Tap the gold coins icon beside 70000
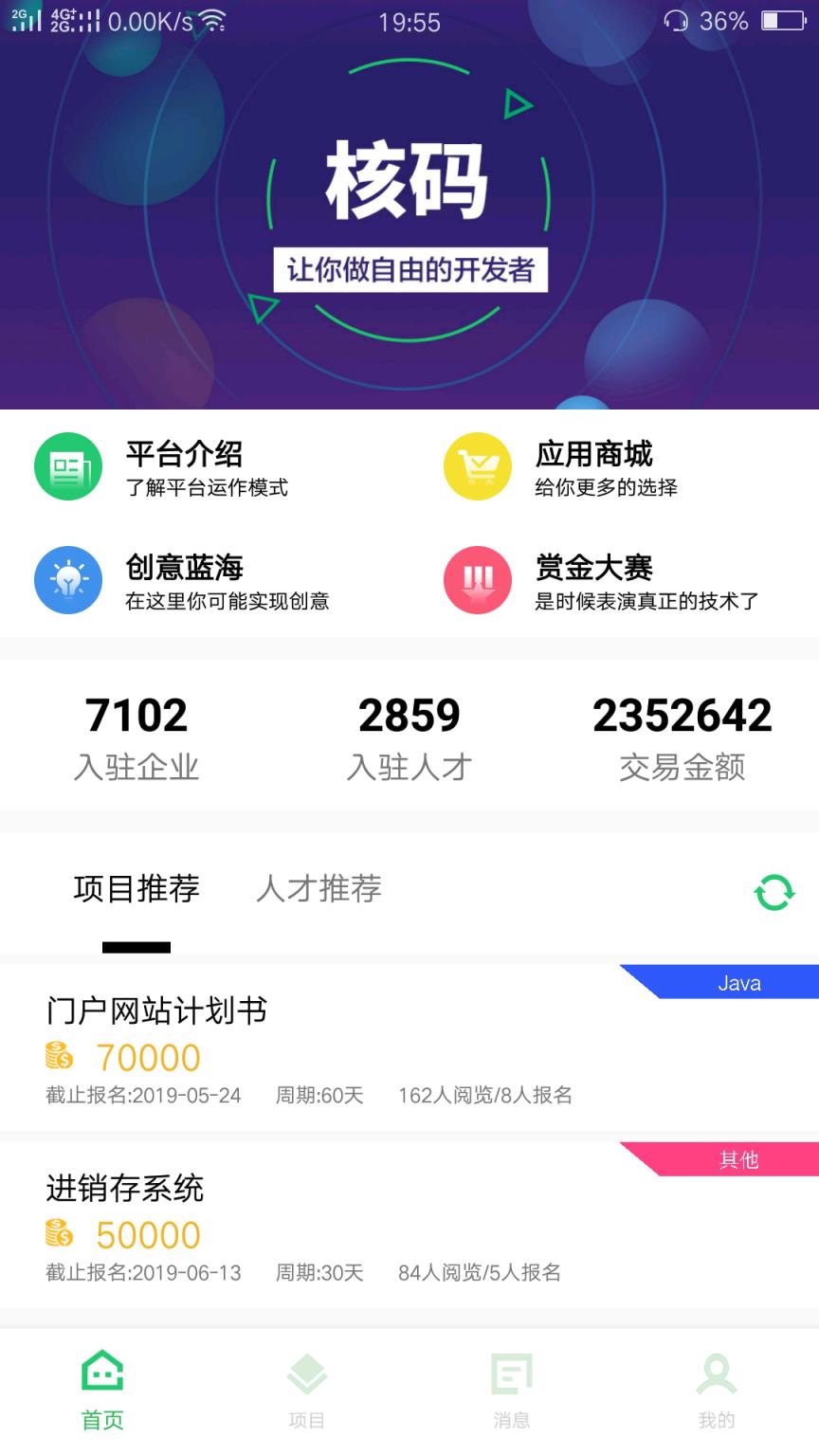 pyautogui.click(x=59, y=1055)
